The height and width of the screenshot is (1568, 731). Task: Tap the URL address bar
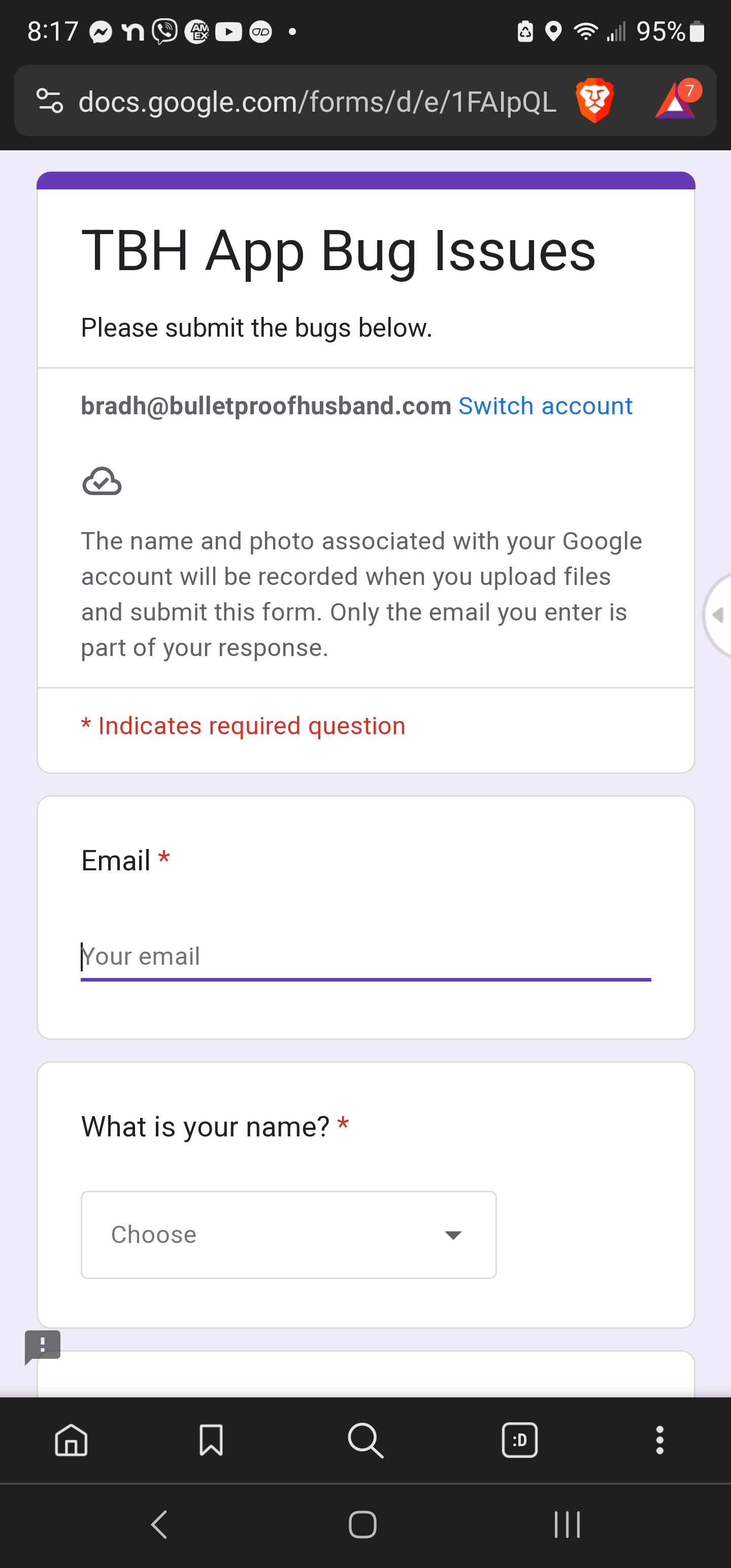pos(316,102)
